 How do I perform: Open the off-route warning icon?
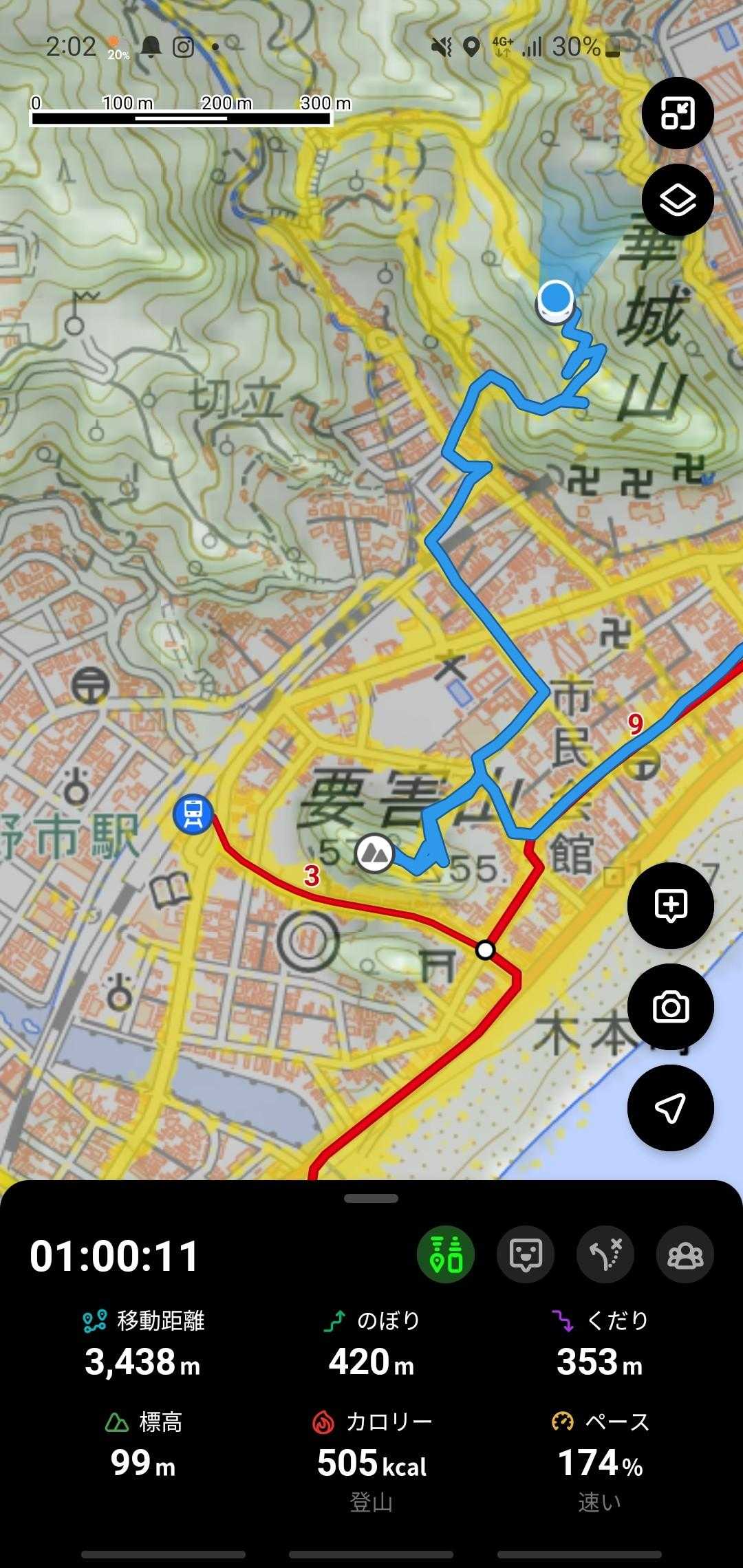pos(605,1255)
